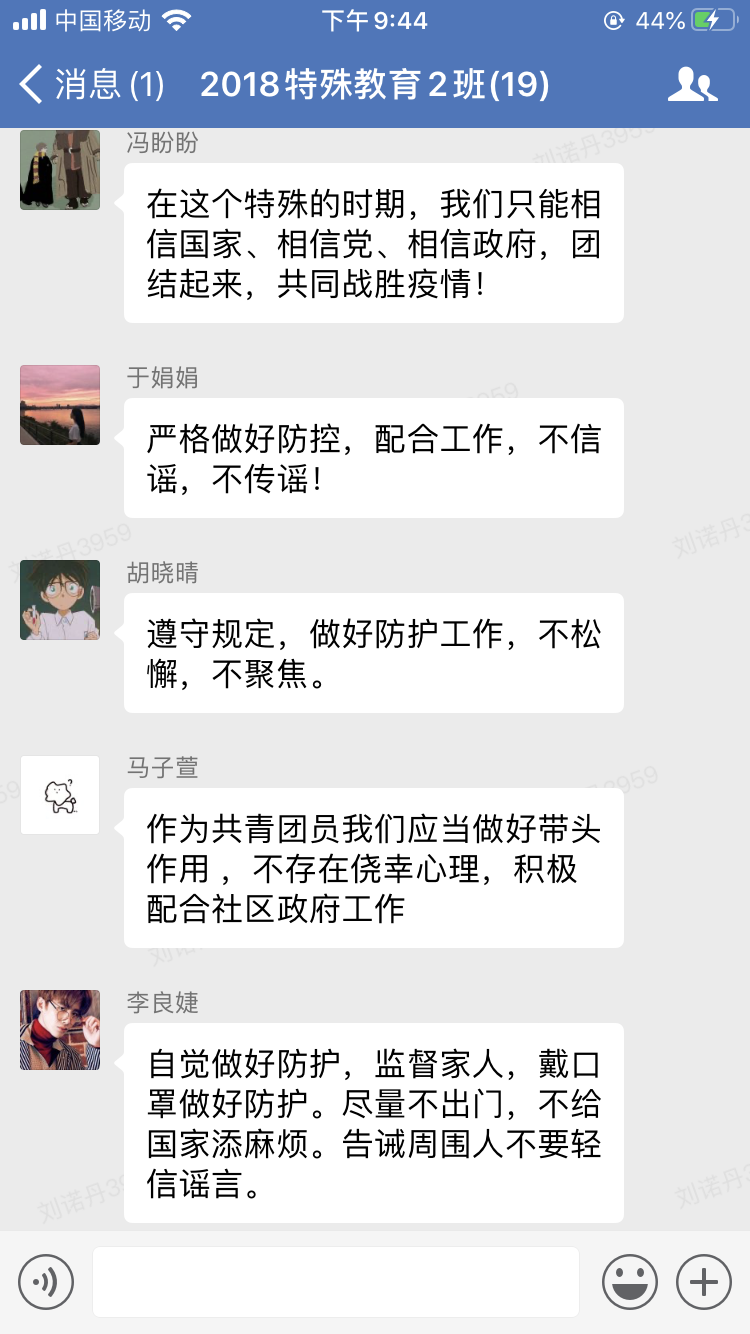
Task: View 冯盼盼's profile avatar
Action: [x=60, y=170]
